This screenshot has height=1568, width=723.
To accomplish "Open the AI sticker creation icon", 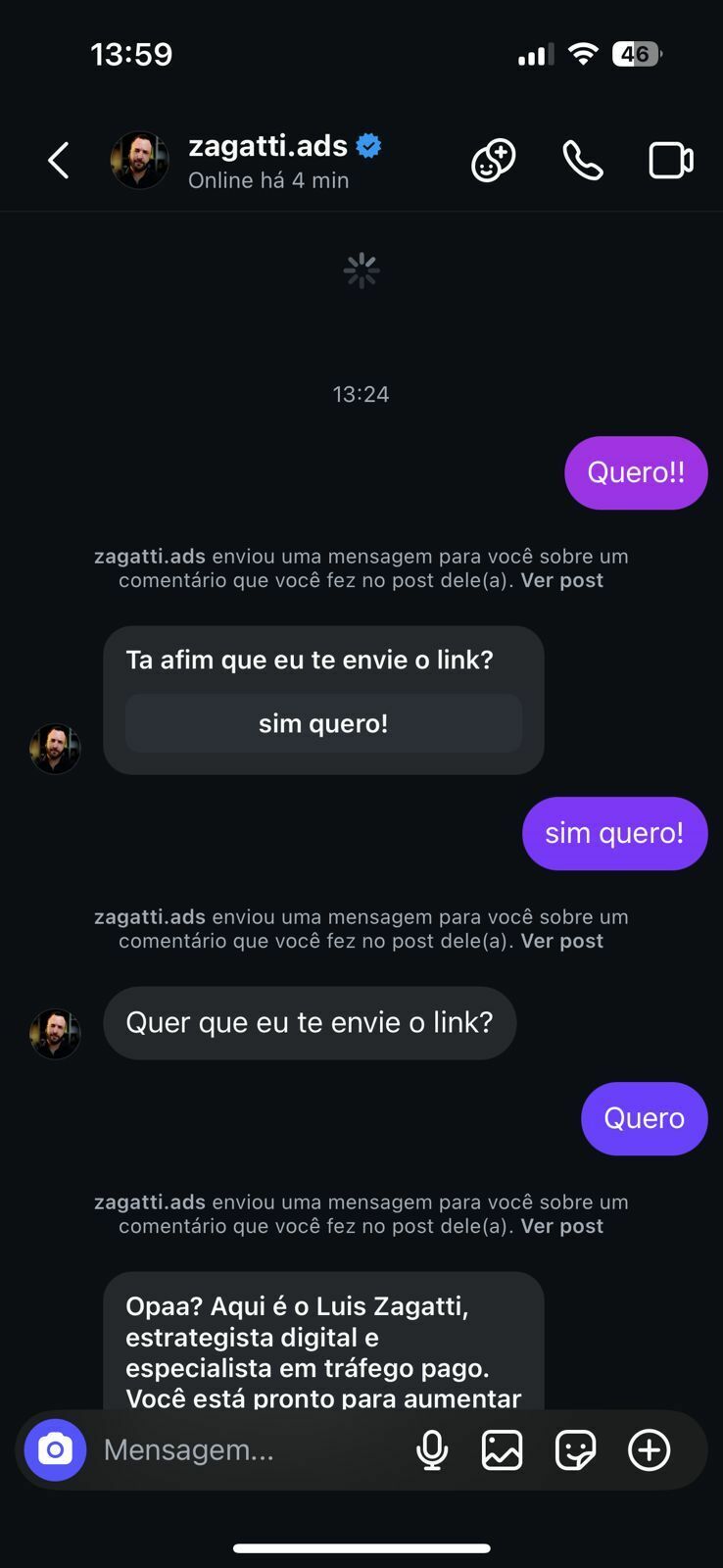I will 493,161.
